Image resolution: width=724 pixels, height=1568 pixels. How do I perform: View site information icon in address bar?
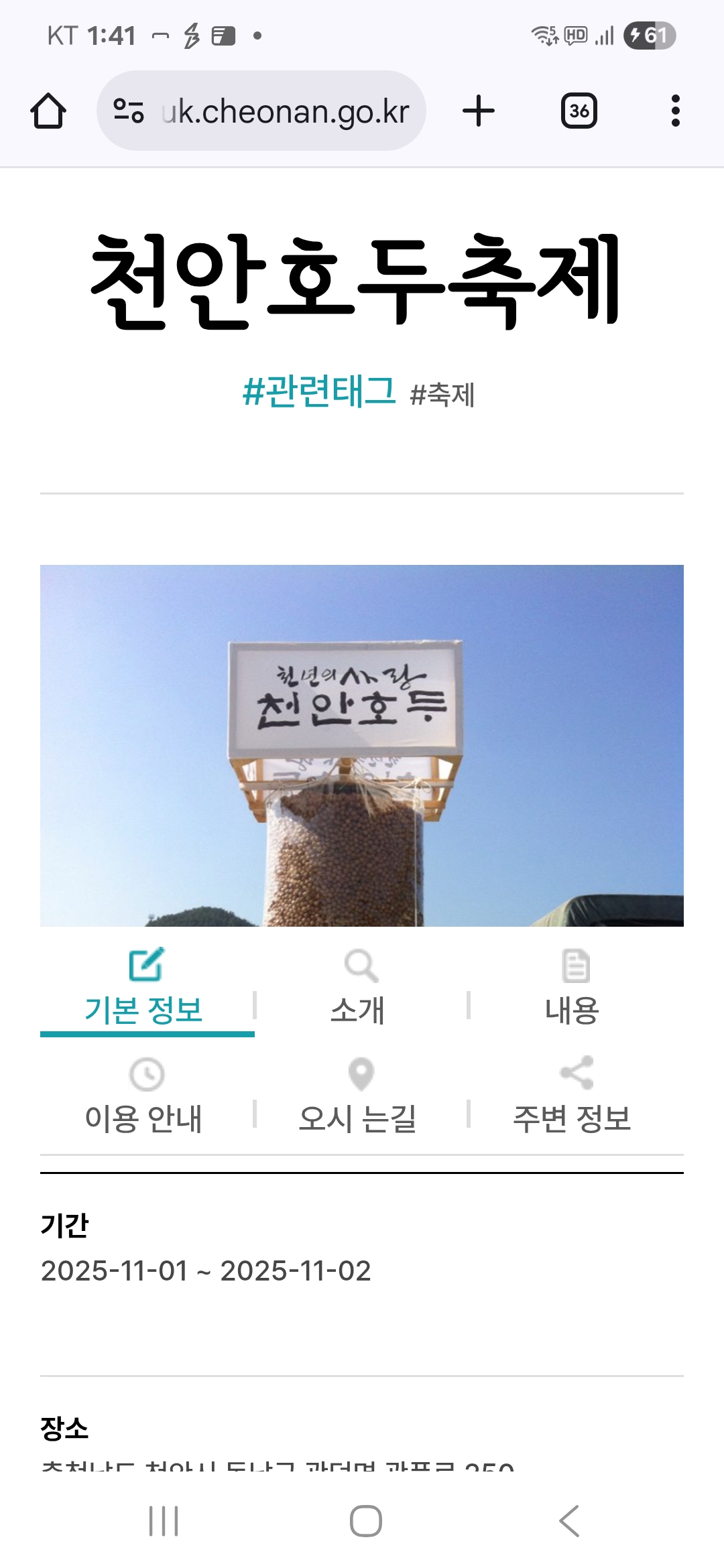129,111
